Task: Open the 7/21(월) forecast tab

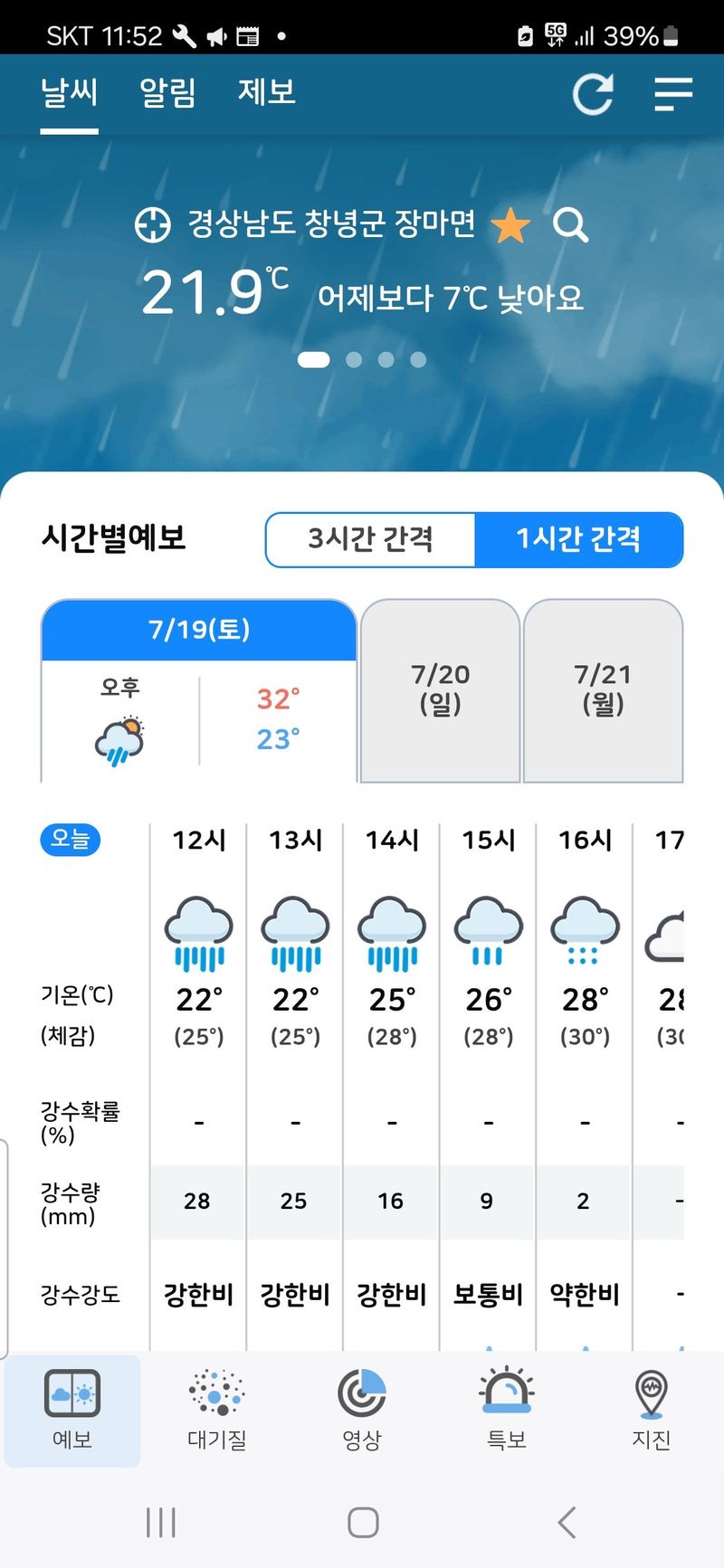Action: [603, 689]
